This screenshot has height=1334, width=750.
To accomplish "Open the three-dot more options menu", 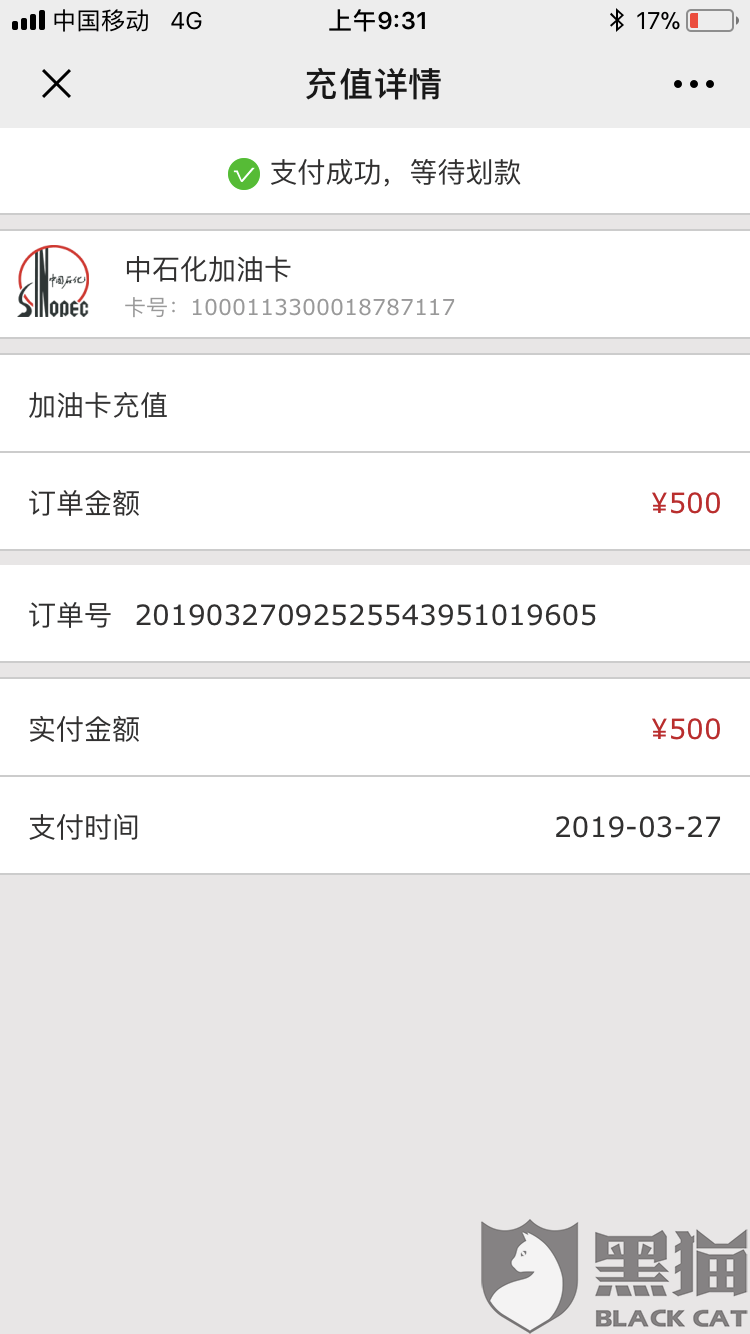I will (694, 84).
